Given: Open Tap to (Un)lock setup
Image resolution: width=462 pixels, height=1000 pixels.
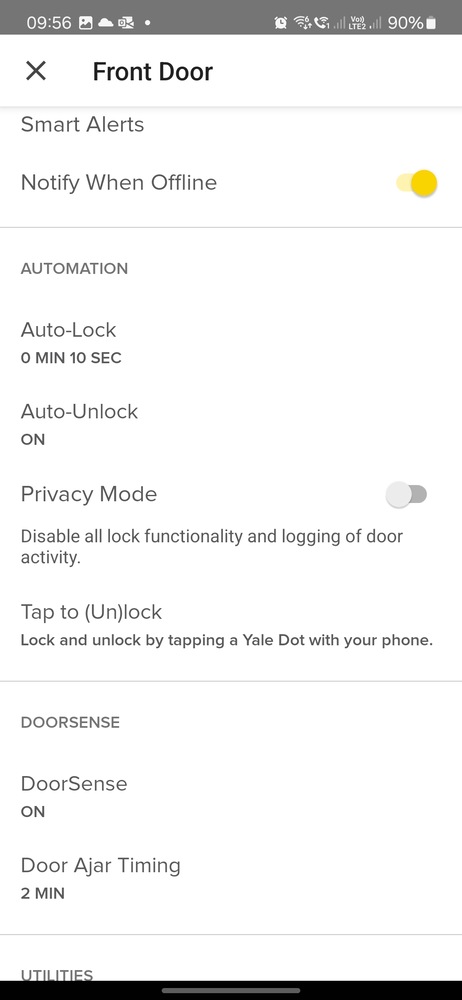Looking at the screenshot, I should [x=231, y=624].
